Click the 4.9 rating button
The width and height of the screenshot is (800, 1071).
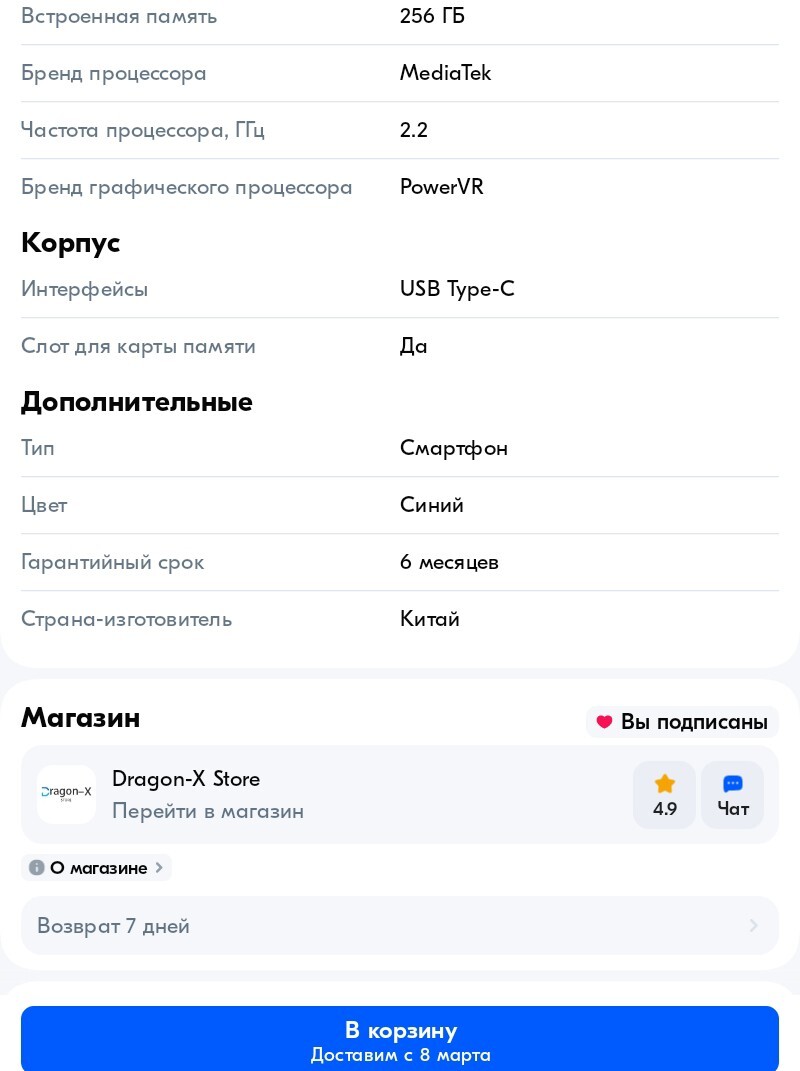pyautogui.click(x=665, y=795)
